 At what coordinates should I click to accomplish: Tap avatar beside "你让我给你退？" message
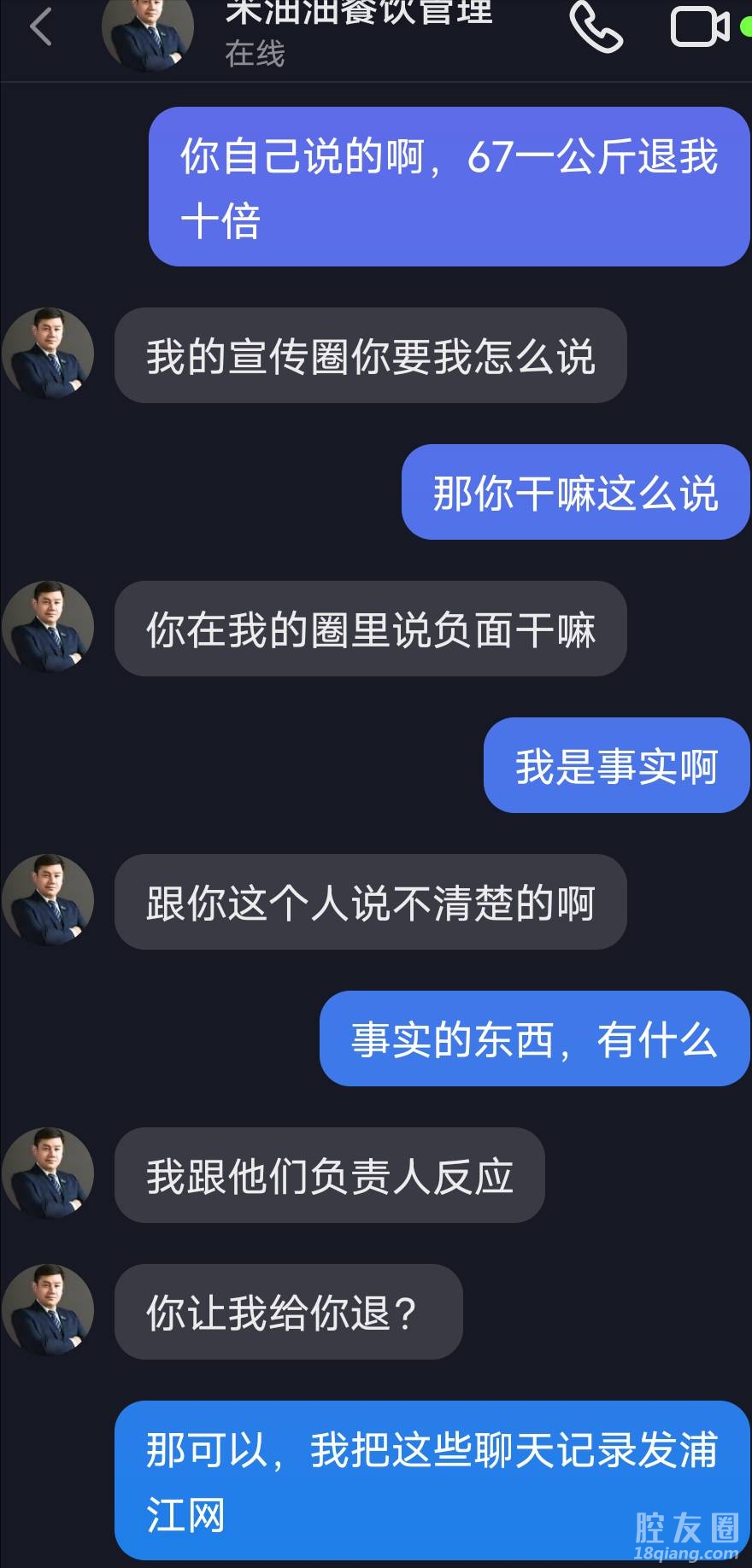[x=48, y=1310]
